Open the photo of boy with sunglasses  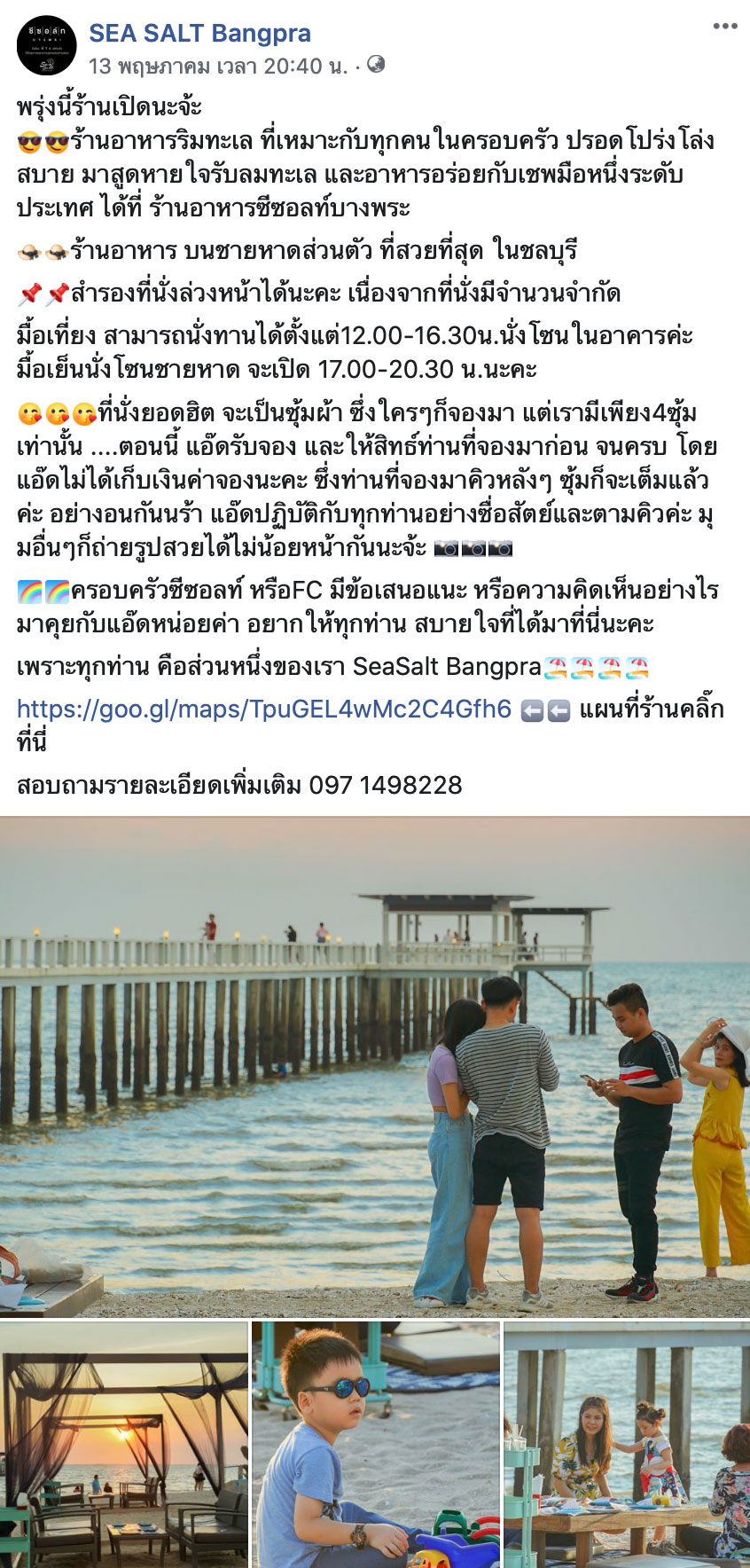pos(376,1444)
